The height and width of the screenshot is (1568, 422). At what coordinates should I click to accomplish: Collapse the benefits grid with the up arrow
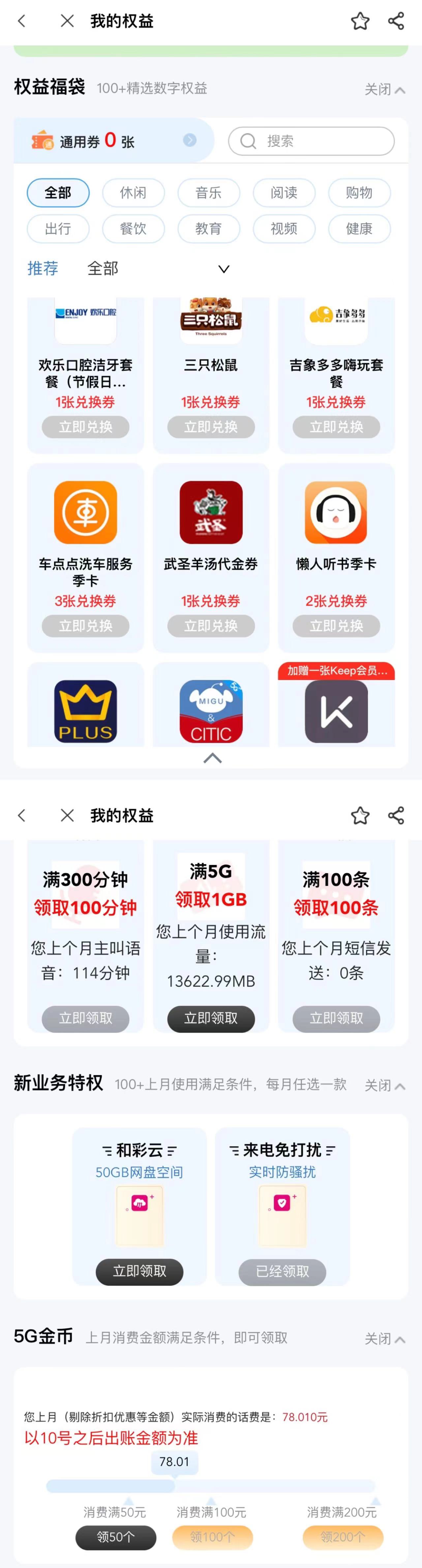212,758
